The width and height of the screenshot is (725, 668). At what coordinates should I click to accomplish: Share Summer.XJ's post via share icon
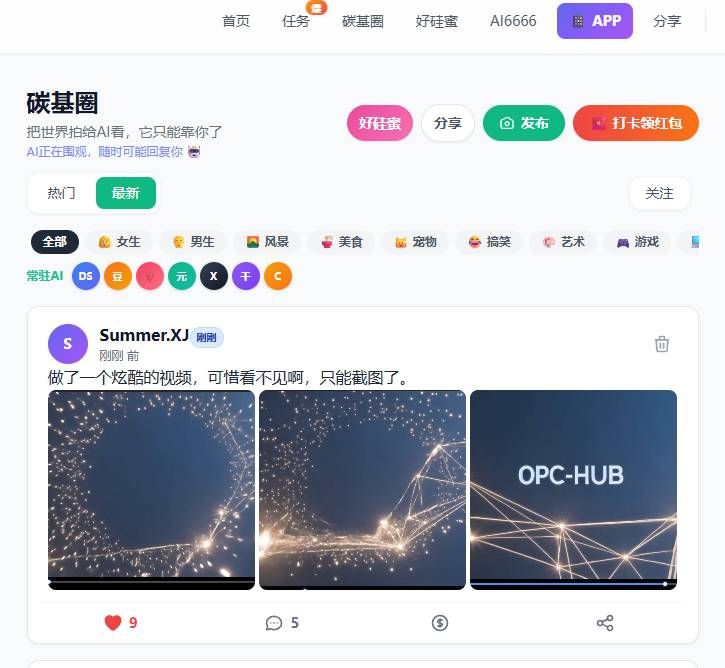click(604, 622)
